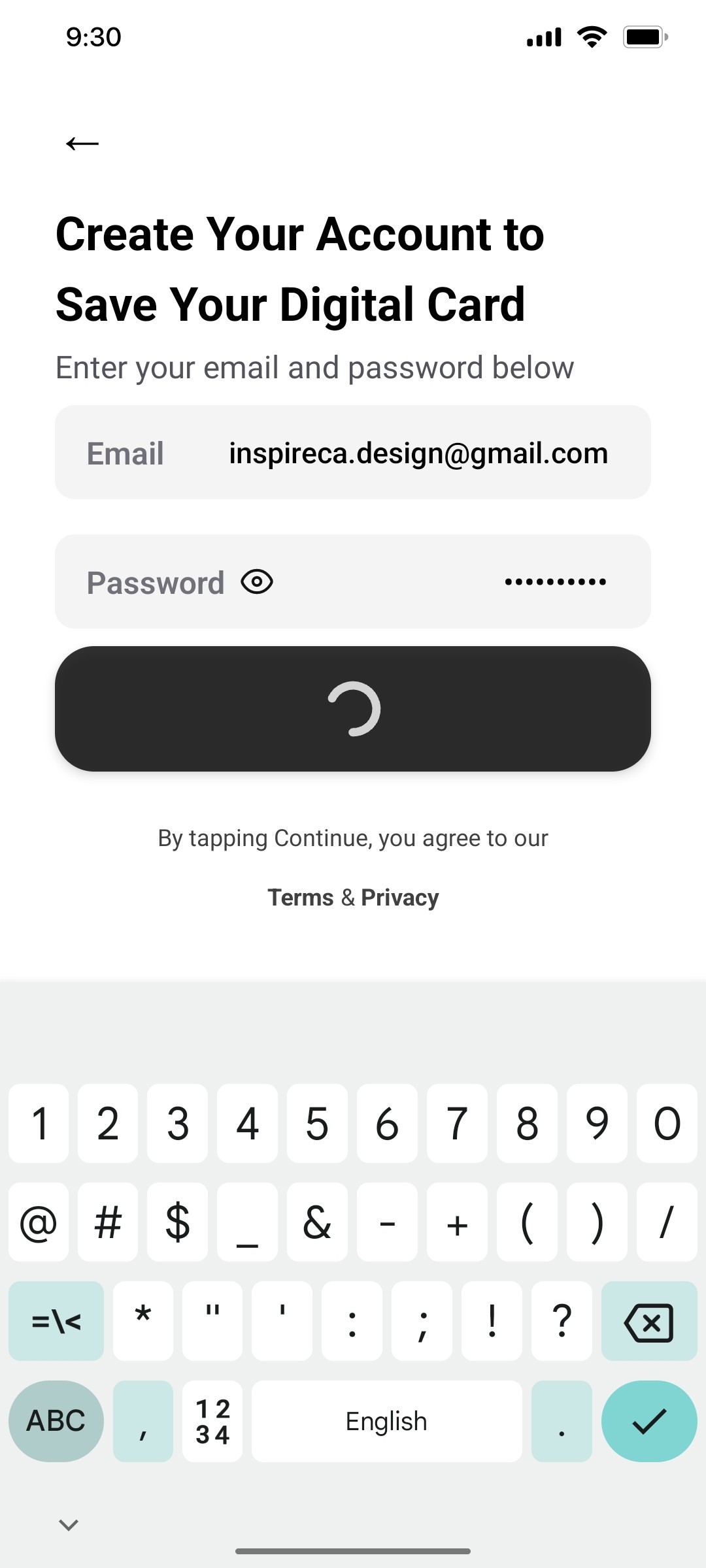
Task: Tap the back arrow to return
Action: pyautogui.click(x=81, y=143)
